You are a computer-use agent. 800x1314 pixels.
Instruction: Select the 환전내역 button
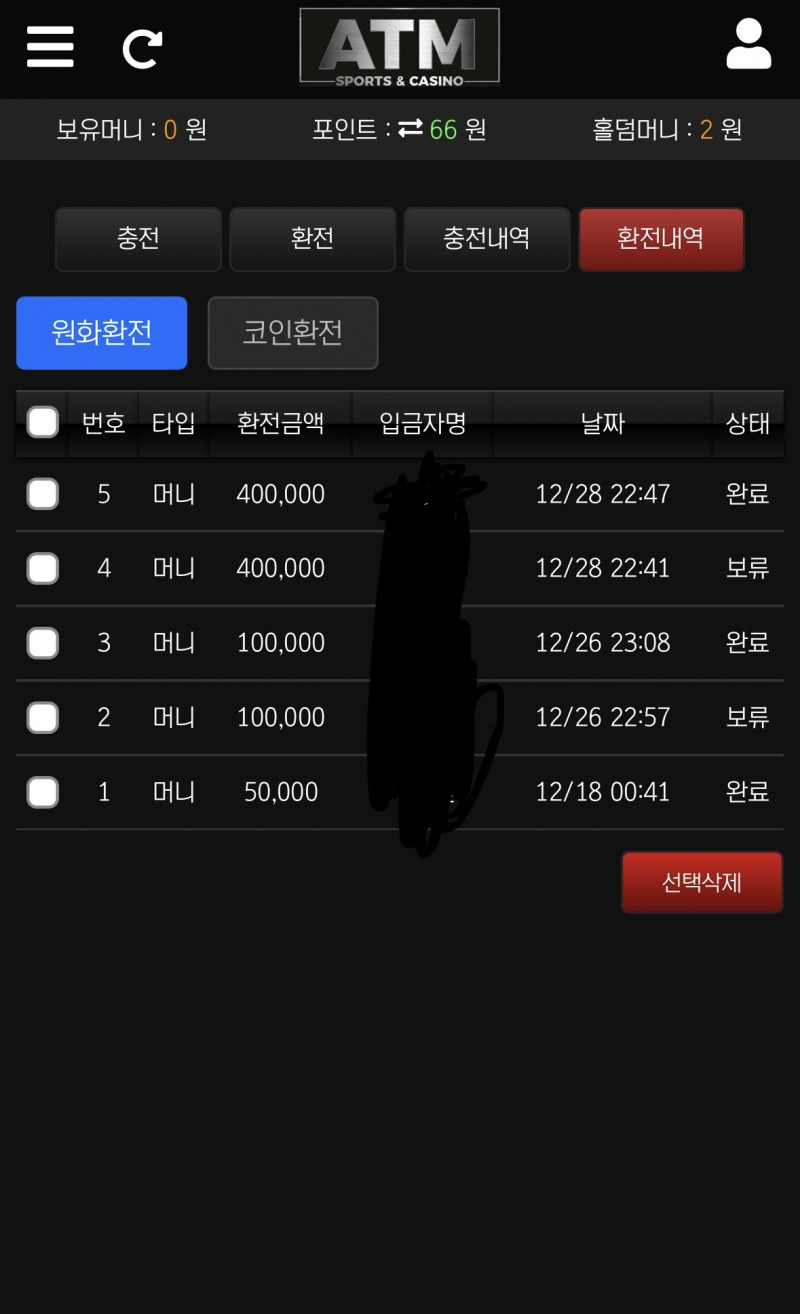coord(660,239)
